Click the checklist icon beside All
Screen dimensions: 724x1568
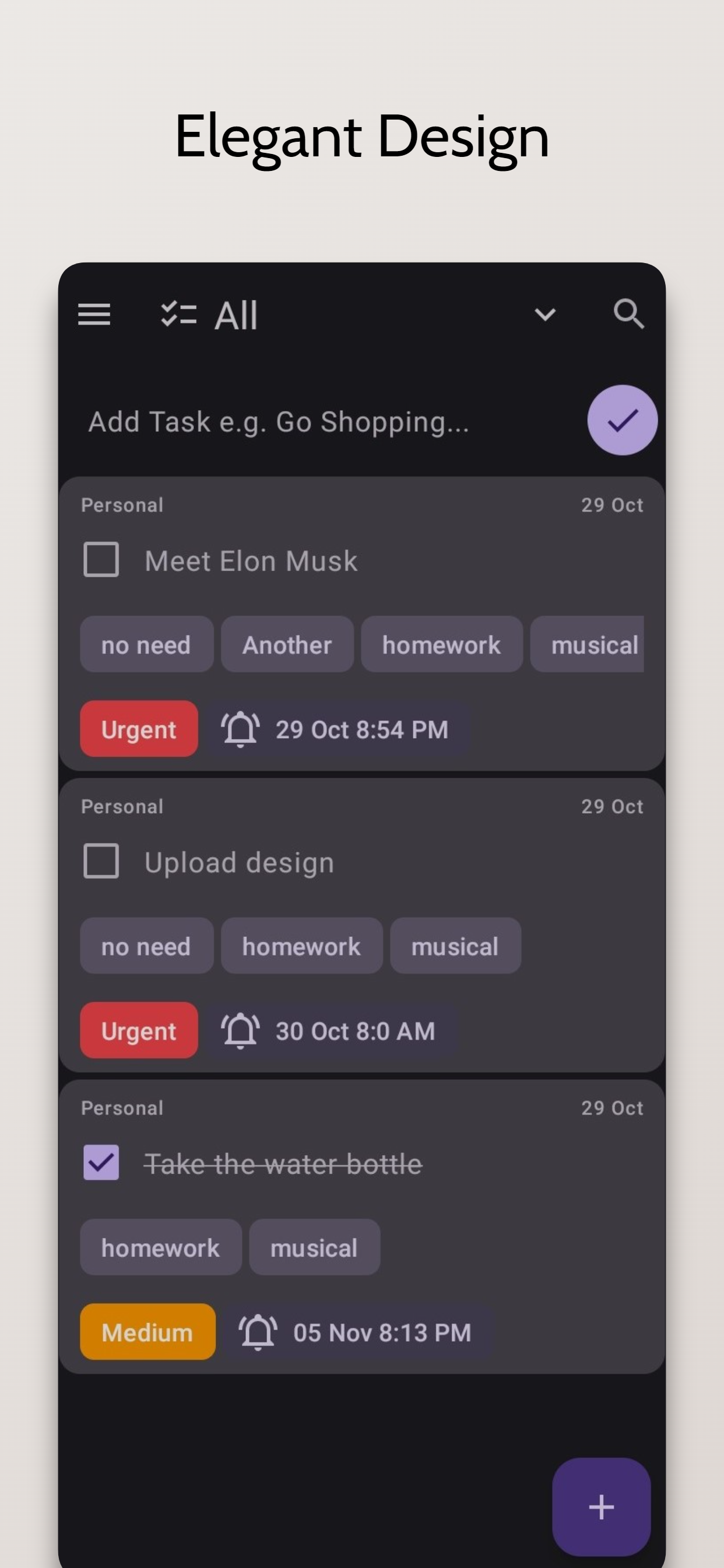point(178,314)
